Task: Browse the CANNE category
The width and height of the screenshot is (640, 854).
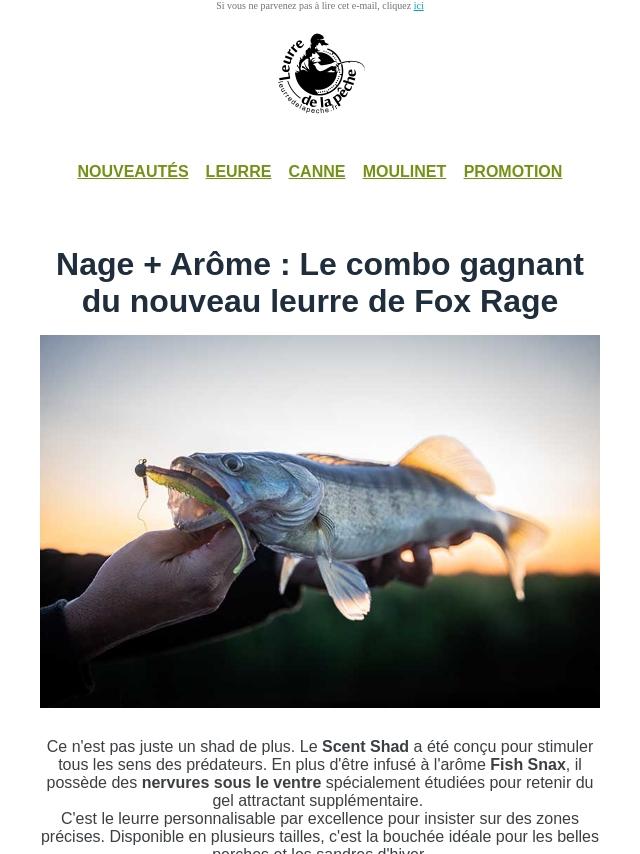Action: pos(316,172)
